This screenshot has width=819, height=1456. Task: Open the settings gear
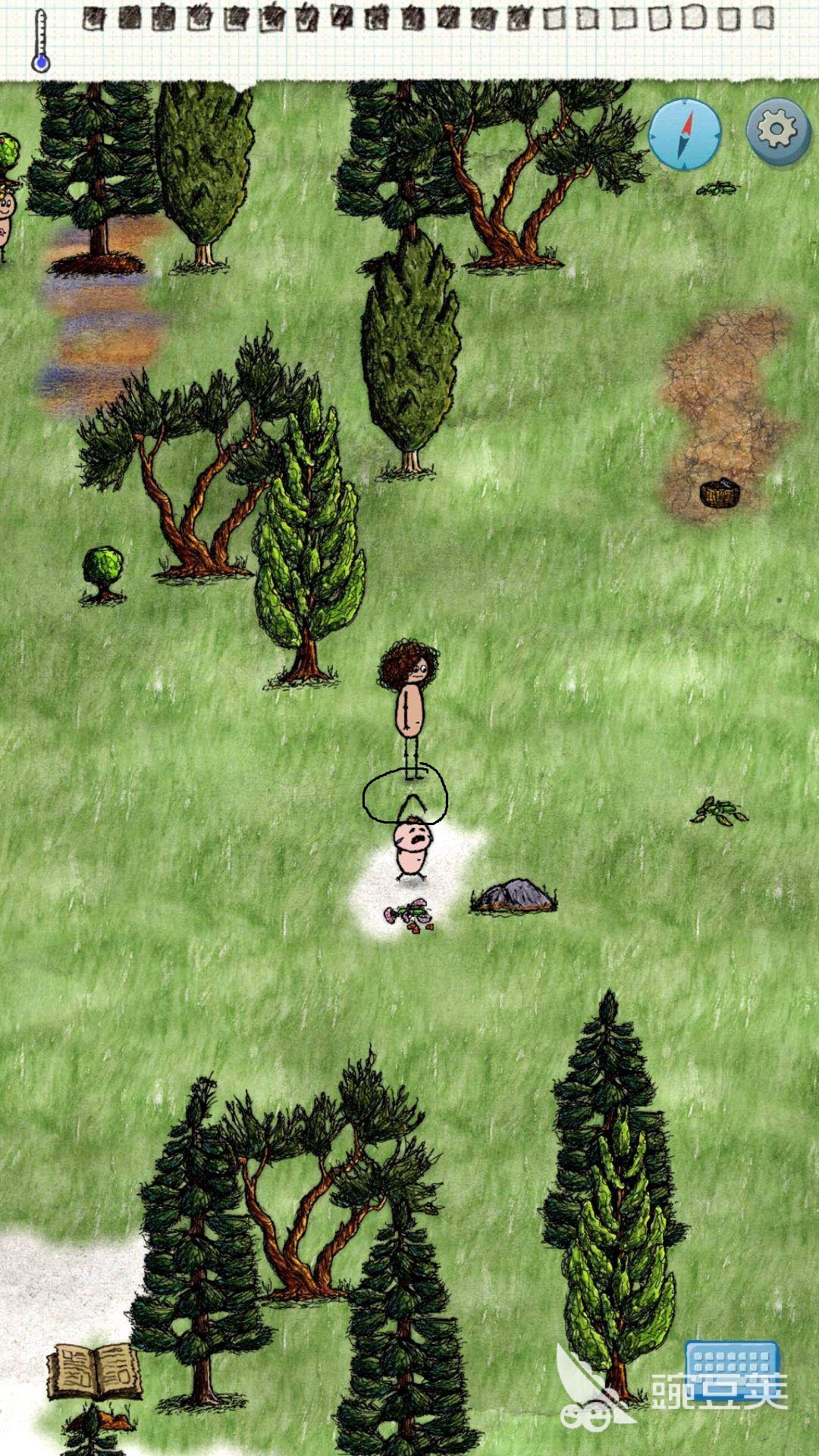point(778,130)
